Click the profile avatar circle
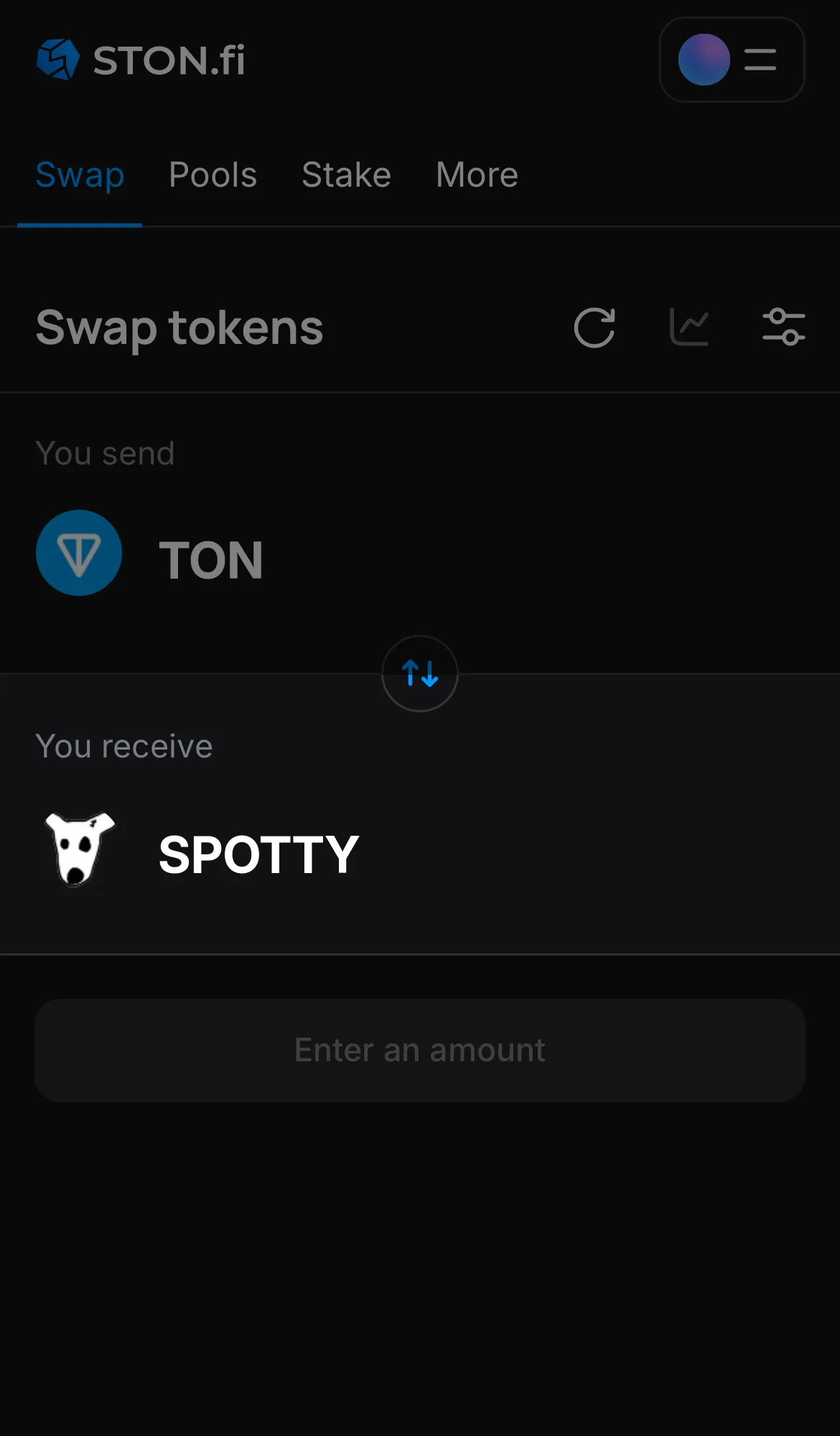840x1436 pixels. pos(703,60)
